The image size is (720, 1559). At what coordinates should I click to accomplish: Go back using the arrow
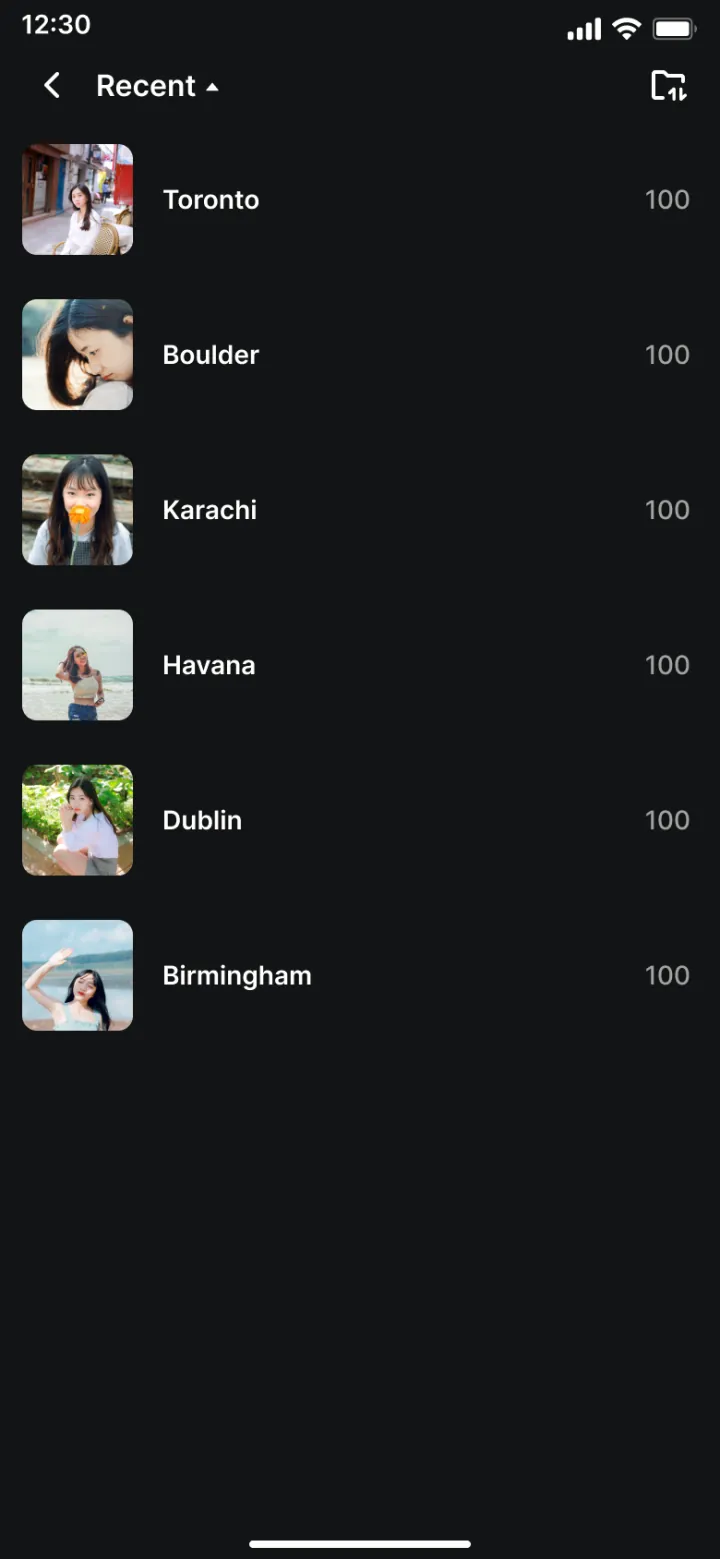(x=52, y=86)
